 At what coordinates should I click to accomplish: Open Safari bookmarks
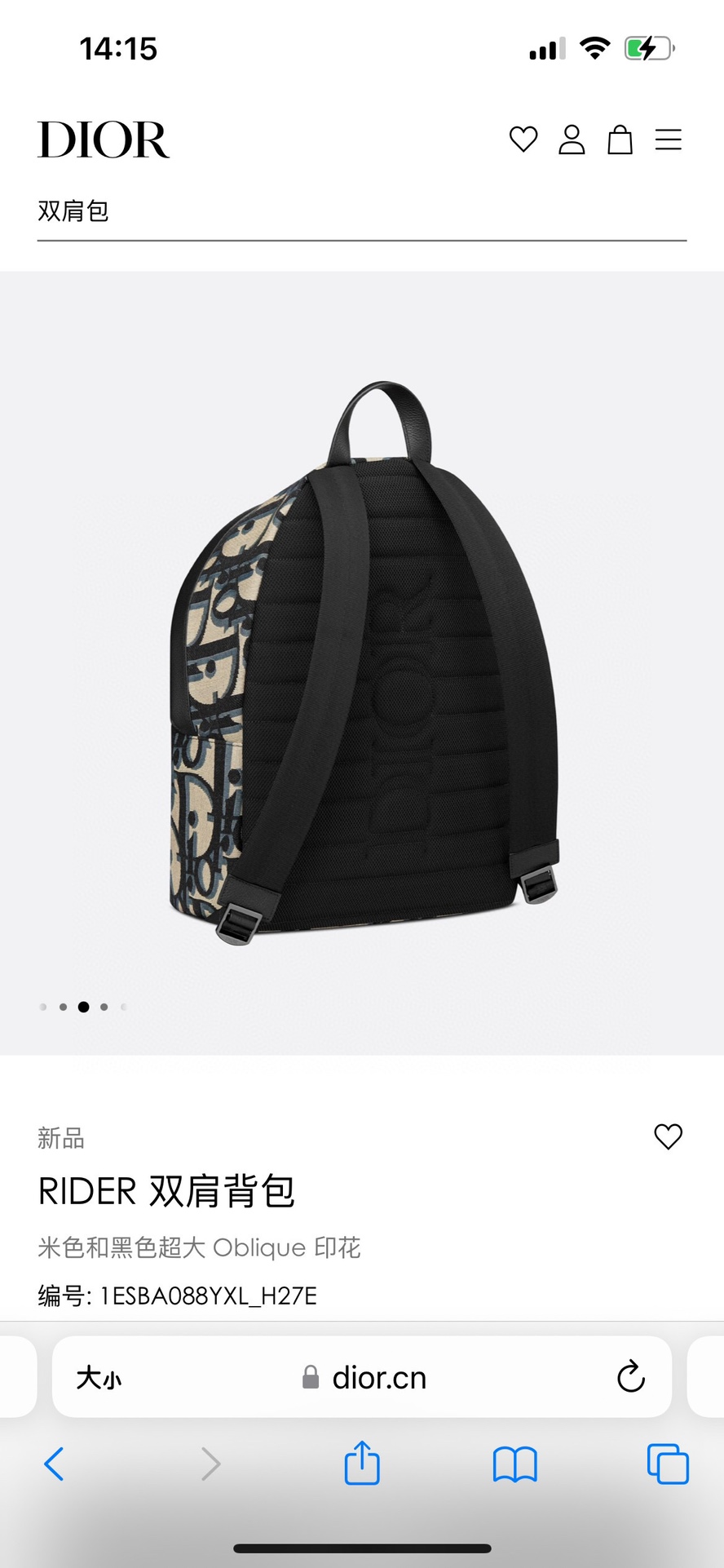pyautogui.click(x=514, y=1464)
